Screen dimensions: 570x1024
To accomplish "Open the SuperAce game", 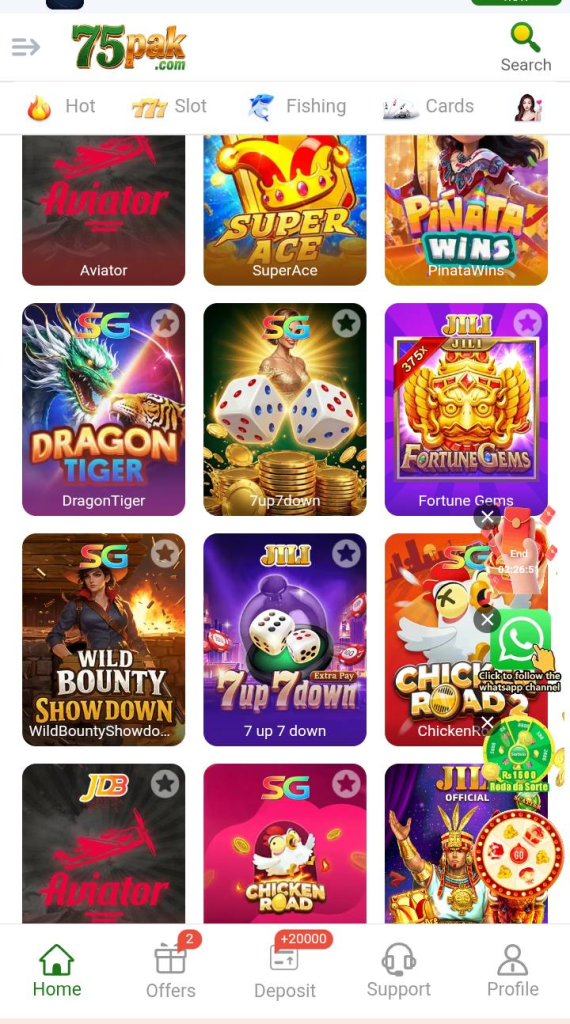I will click(x=285, y=210).
